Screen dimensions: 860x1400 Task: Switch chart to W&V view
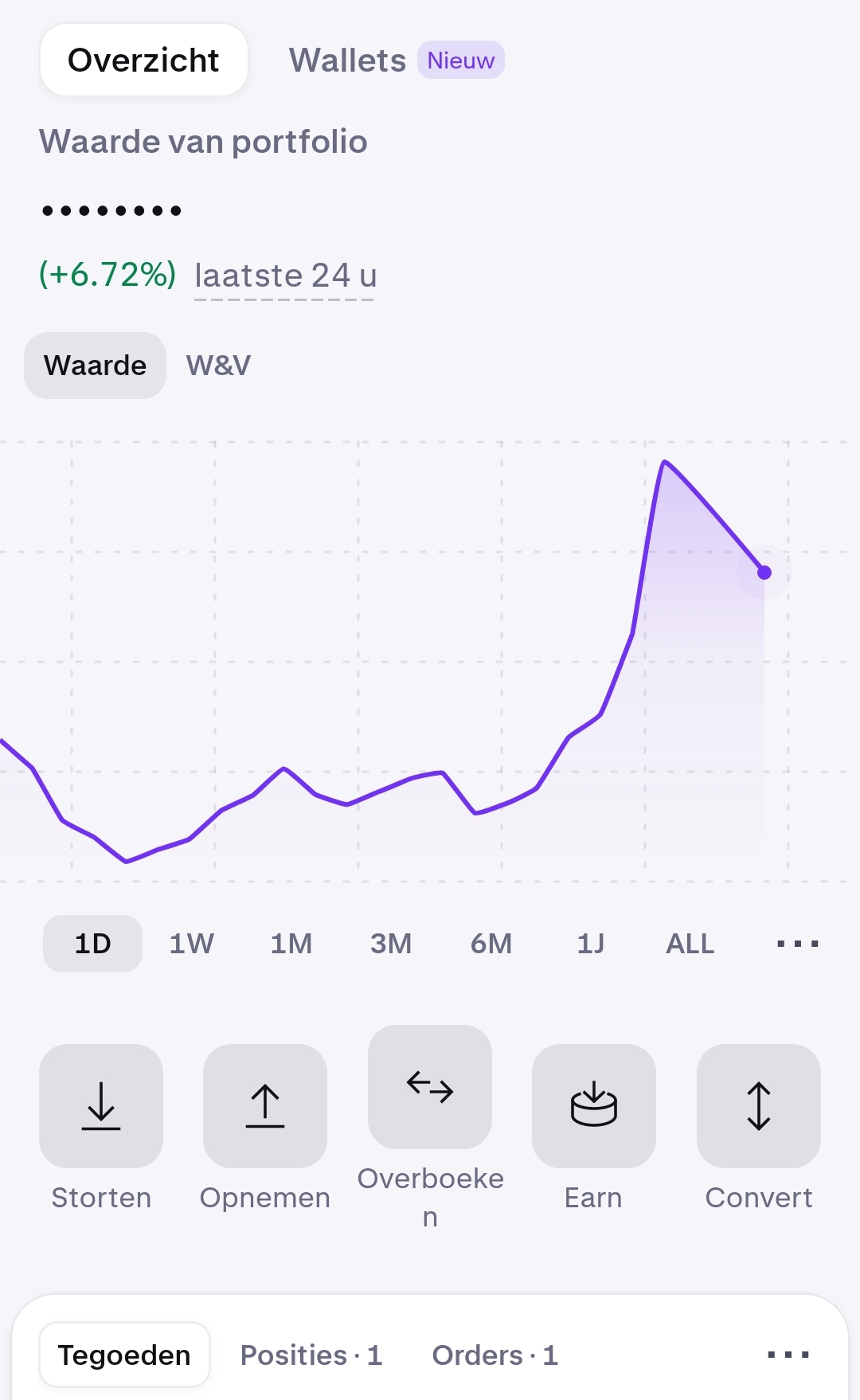coord(218,366)
